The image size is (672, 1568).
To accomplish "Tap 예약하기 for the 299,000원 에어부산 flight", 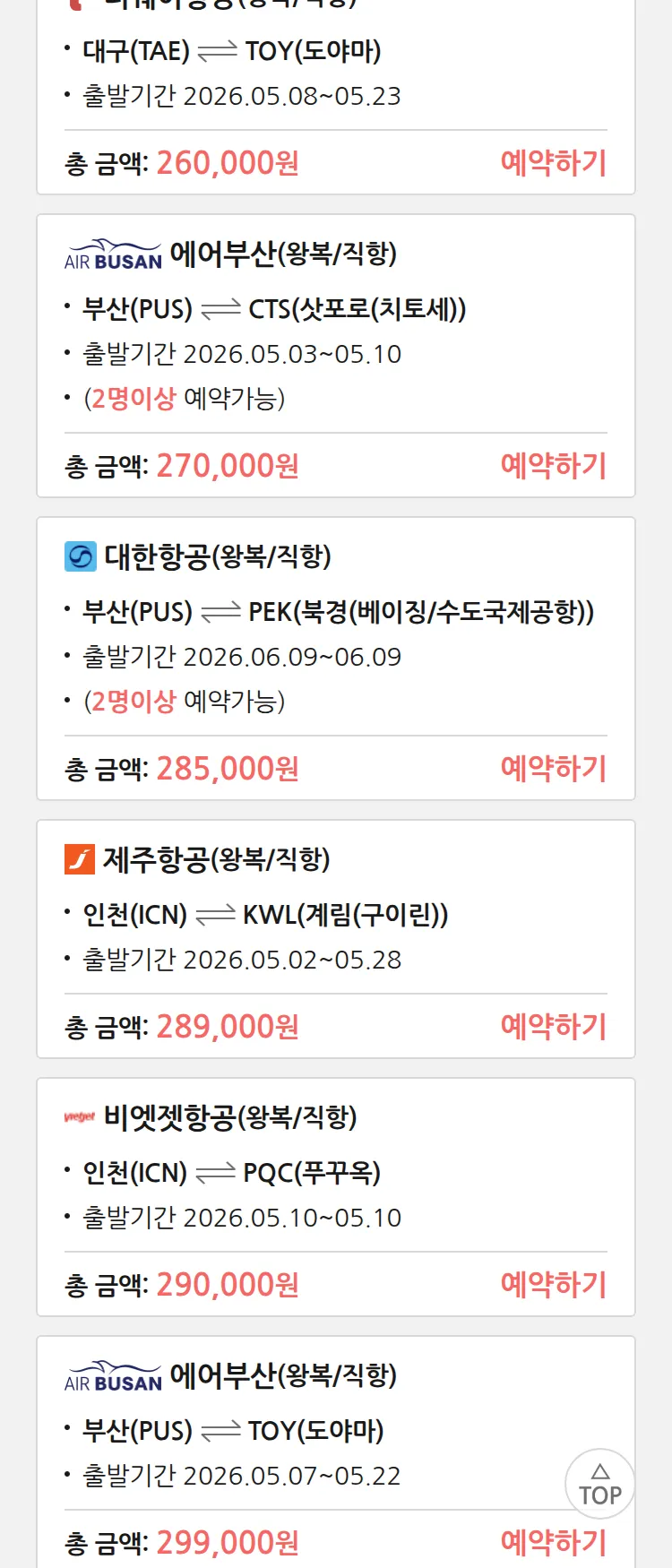I will 553,1543.
